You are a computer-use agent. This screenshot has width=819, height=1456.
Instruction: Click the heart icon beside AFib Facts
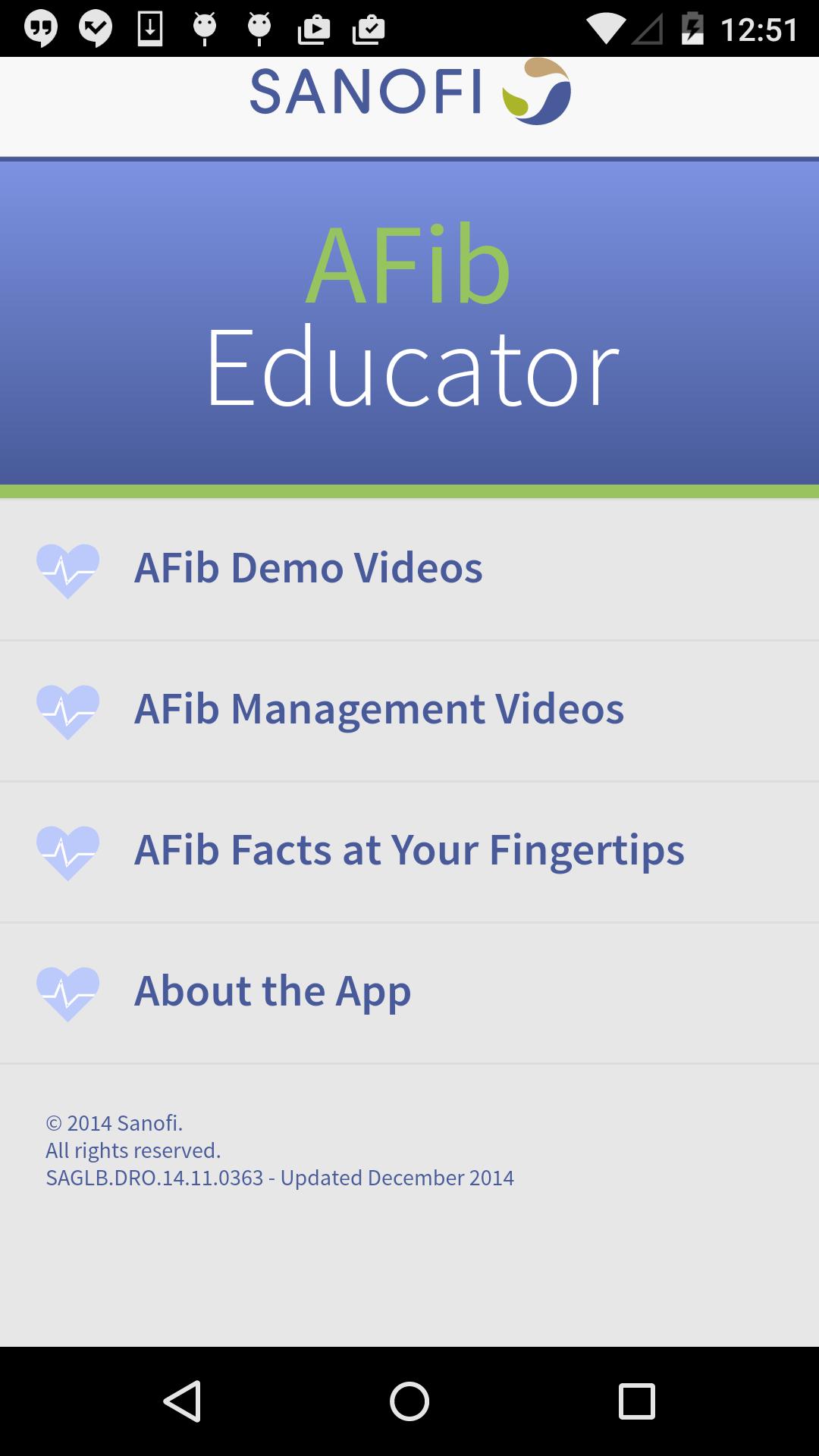(x=68, y=849)
